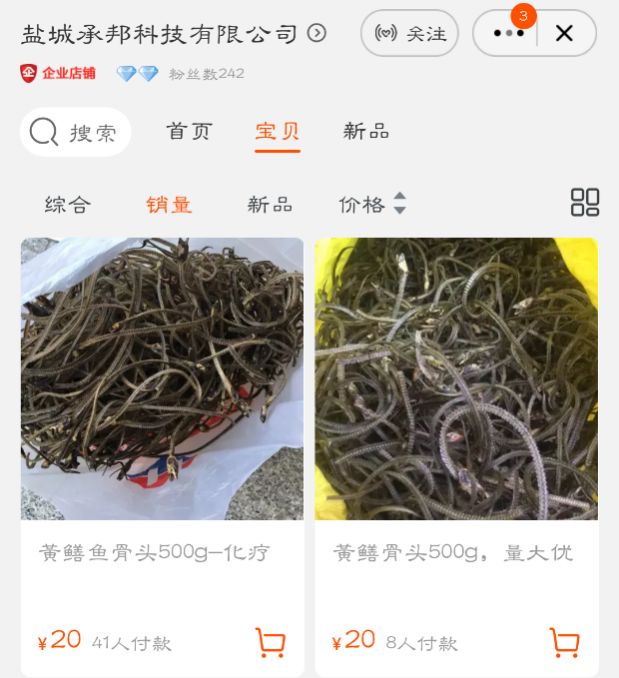619x678 pixels.
Task: Follow the shop with 关注
Action: [409, 33]
